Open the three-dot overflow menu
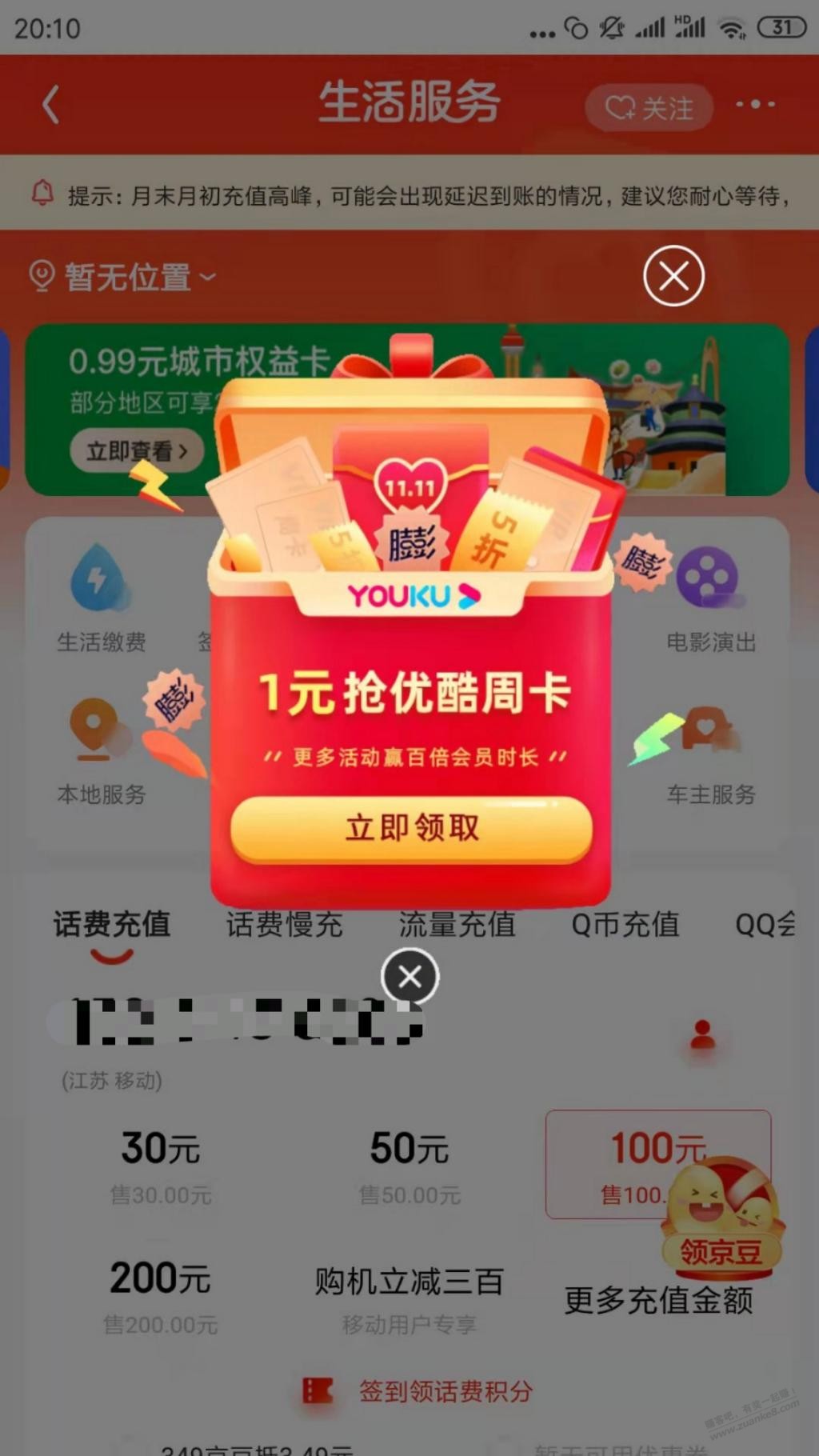The height and width of the screenshot is (1456, 819). [x=755, y=105]
